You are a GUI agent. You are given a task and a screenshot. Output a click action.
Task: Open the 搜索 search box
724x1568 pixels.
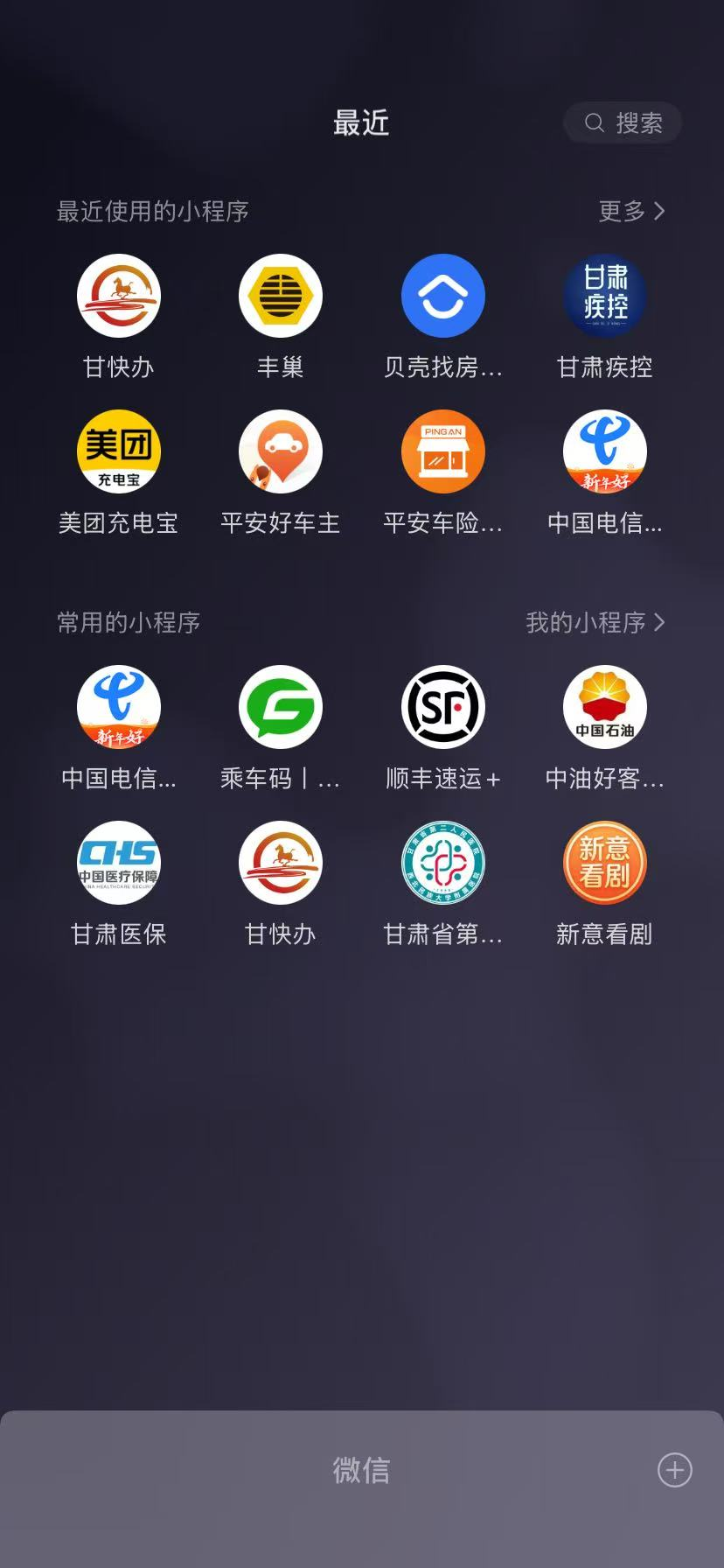(623, 122)
